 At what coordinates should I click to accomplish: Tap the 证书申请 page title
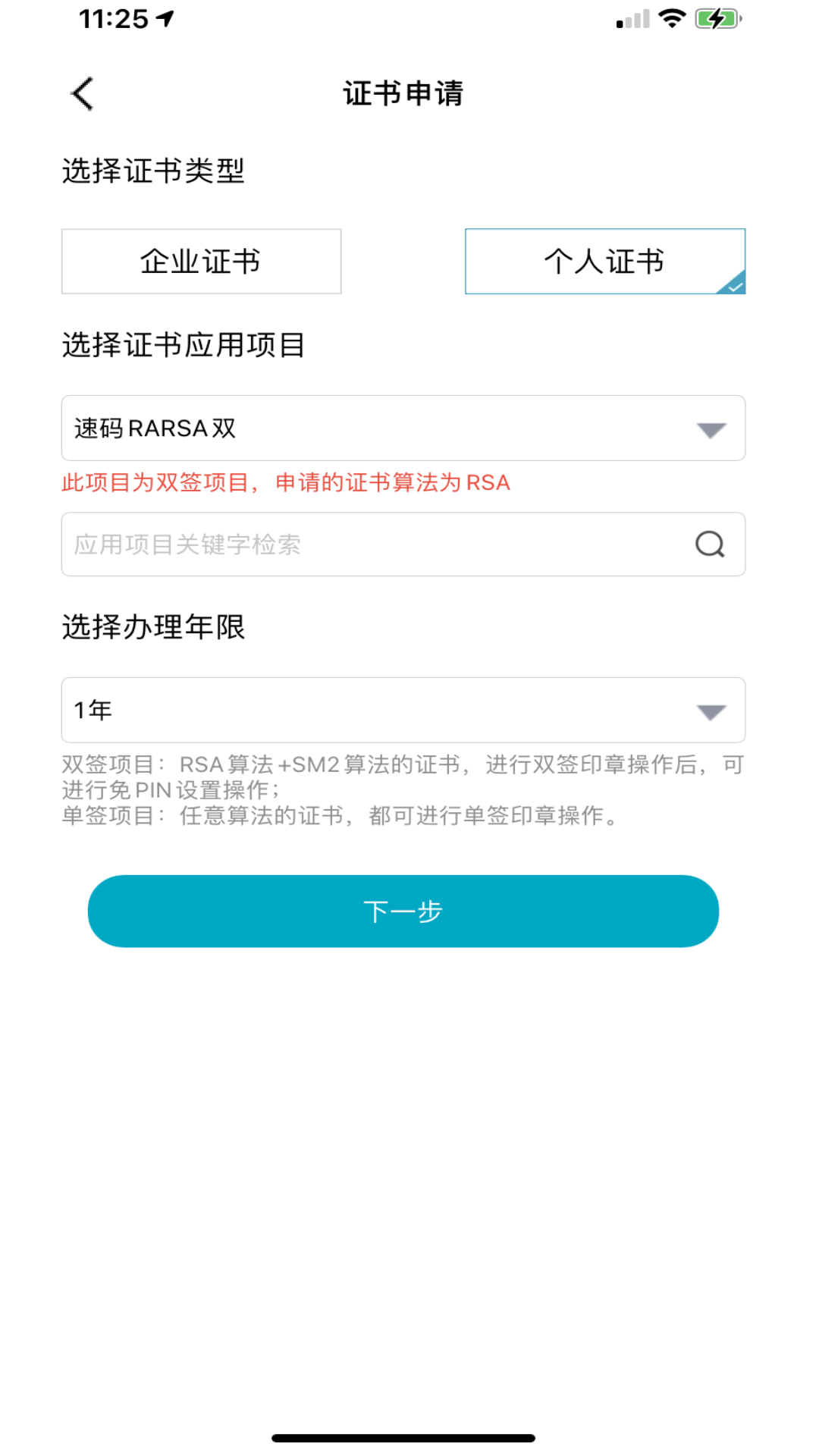[403, 93]
